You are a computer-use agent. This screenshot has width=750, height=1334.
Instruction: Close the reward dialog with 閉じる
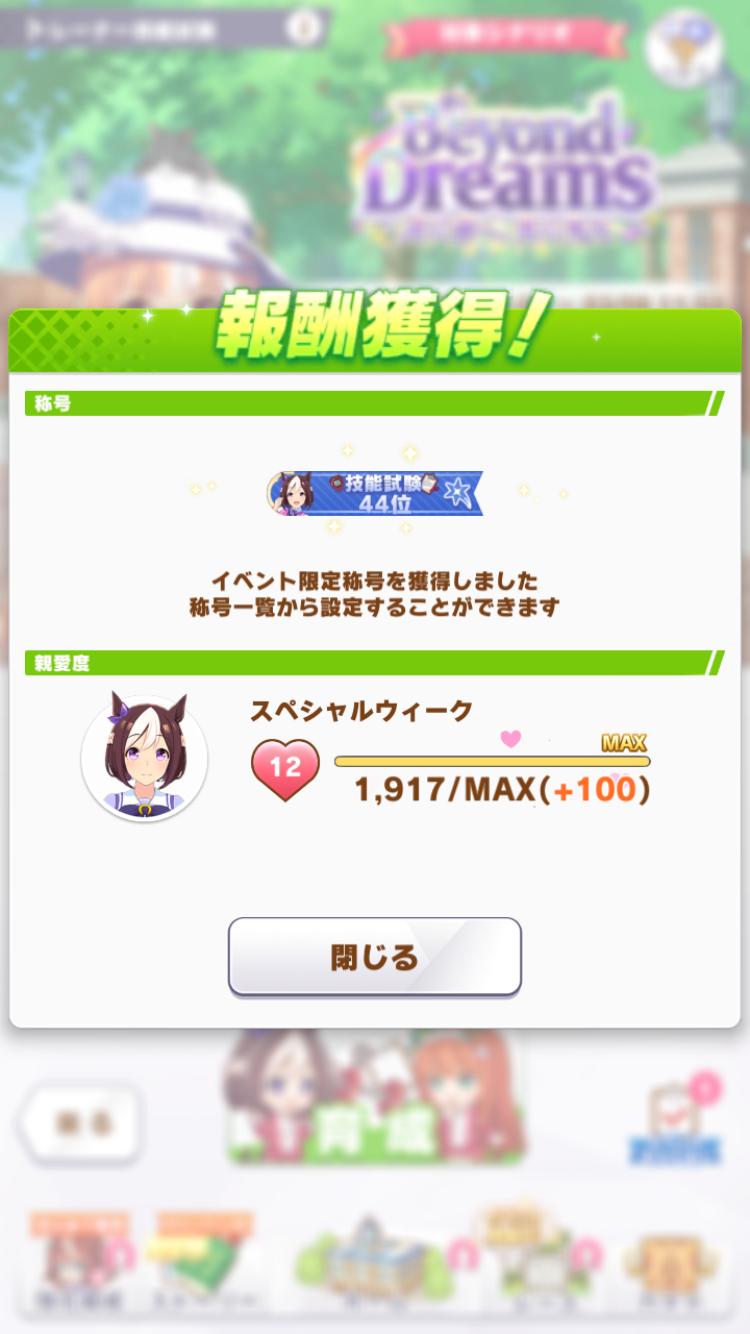click(375, 957)
